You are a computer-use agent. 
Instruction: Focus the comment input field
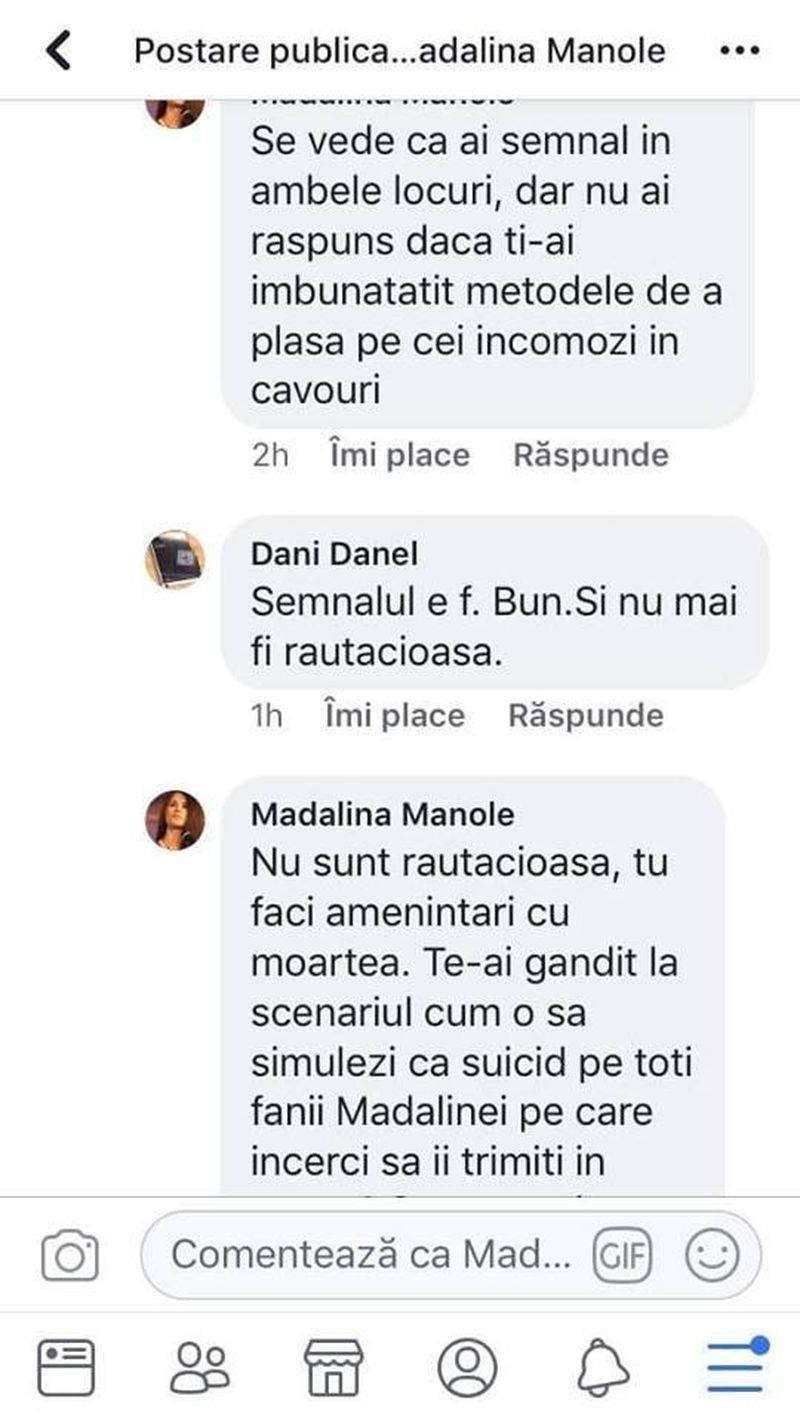pyautogui.click(x=370, y=1254)
